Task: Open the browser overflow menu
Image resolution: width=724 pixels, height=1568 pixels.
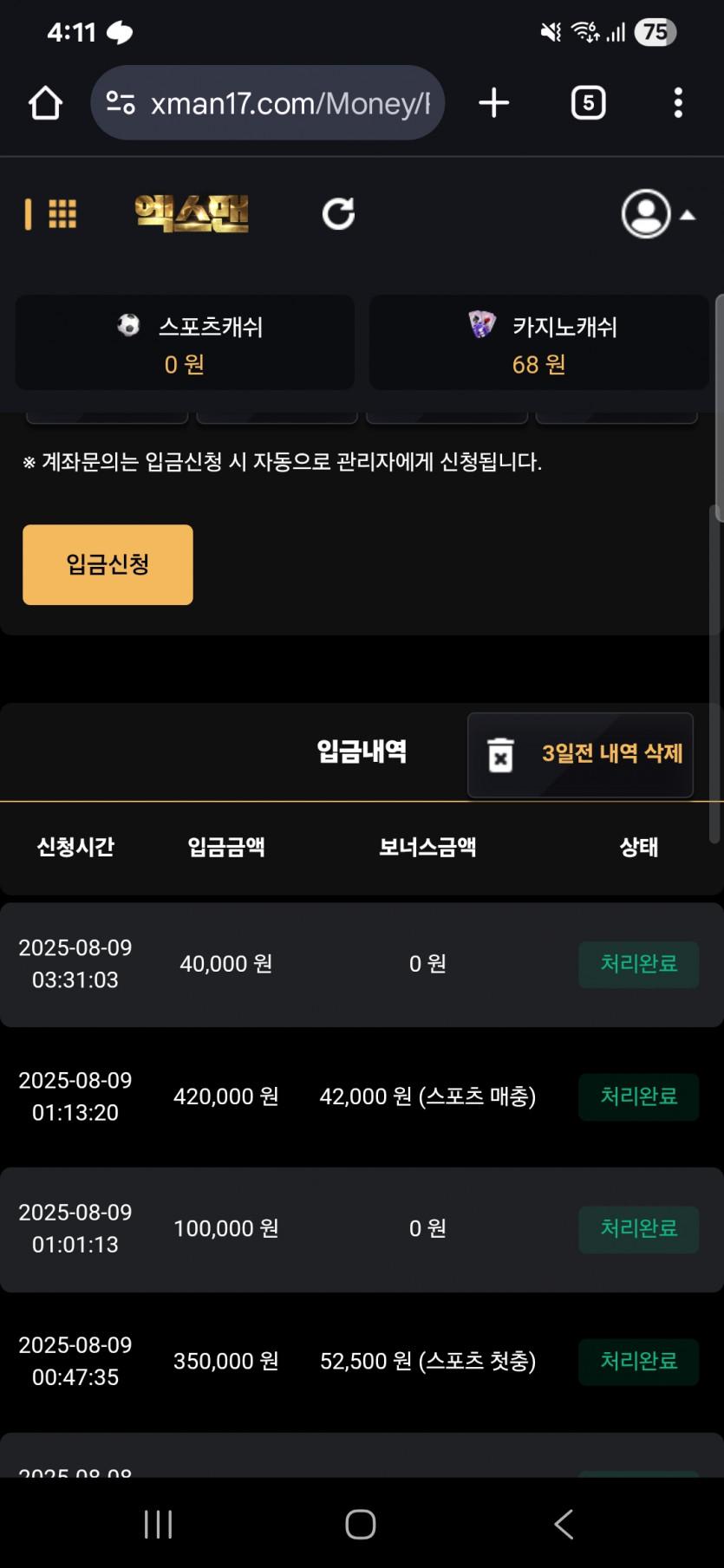Action: point(678,103)
